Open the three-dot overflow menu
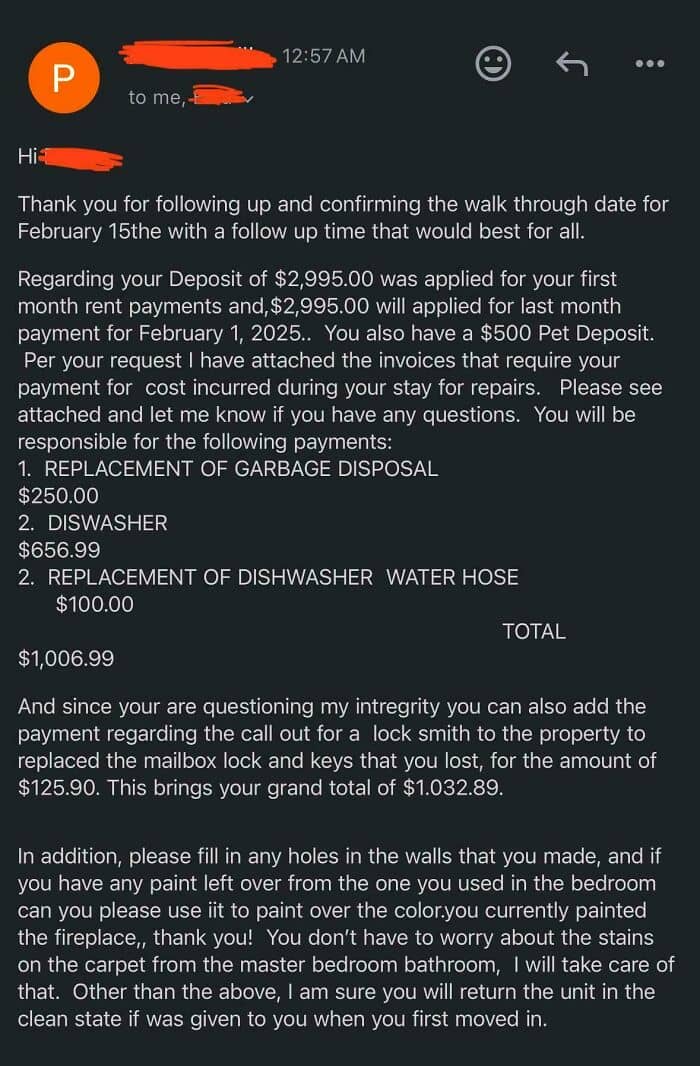The width and height of the screenshot is (700, 1066). pyautogui.click(x=649, y=64)
